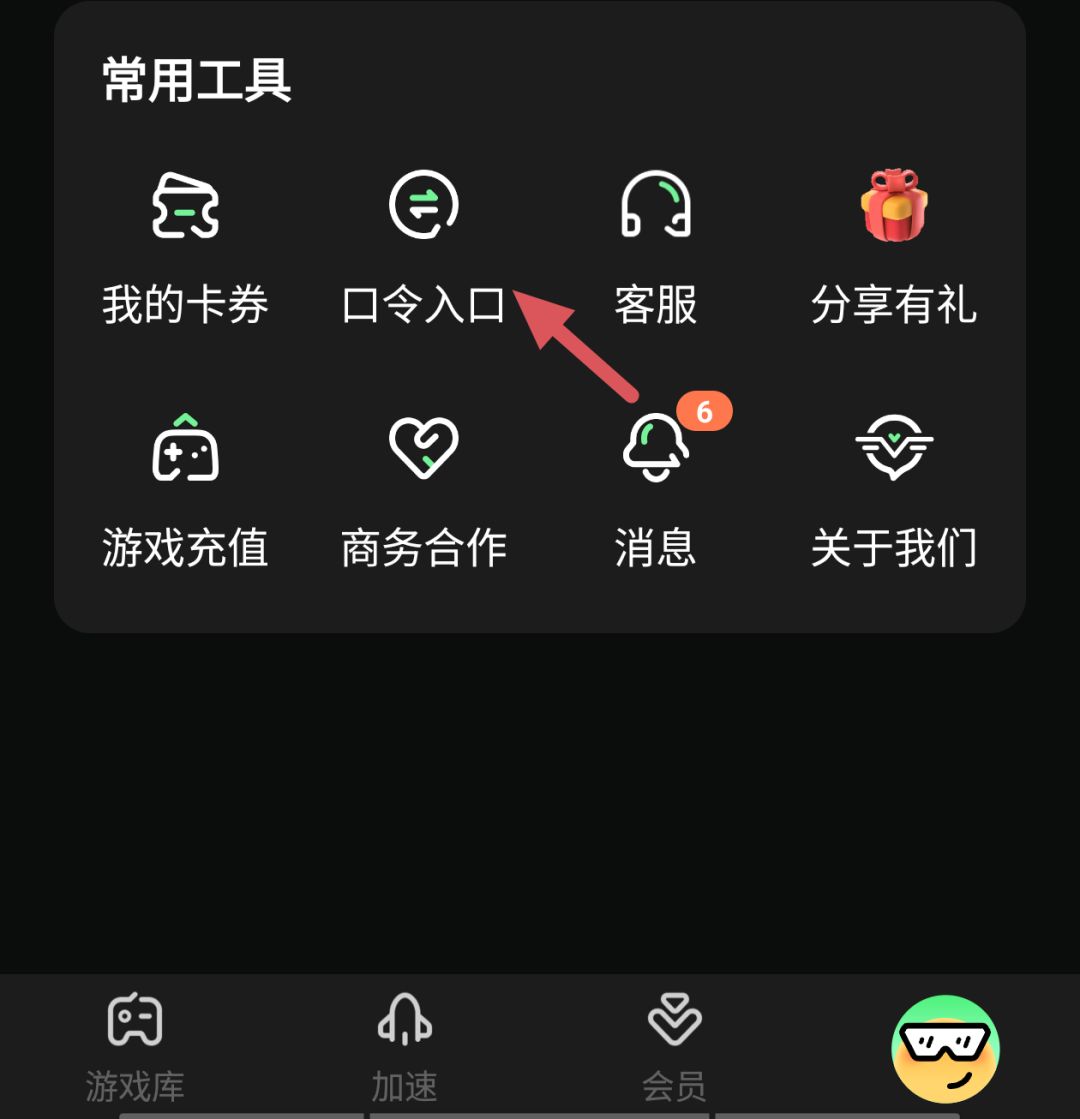The image size is (1080, 1119).
Task: Tap the 口令入口 exchange icon
Action: 422,207
